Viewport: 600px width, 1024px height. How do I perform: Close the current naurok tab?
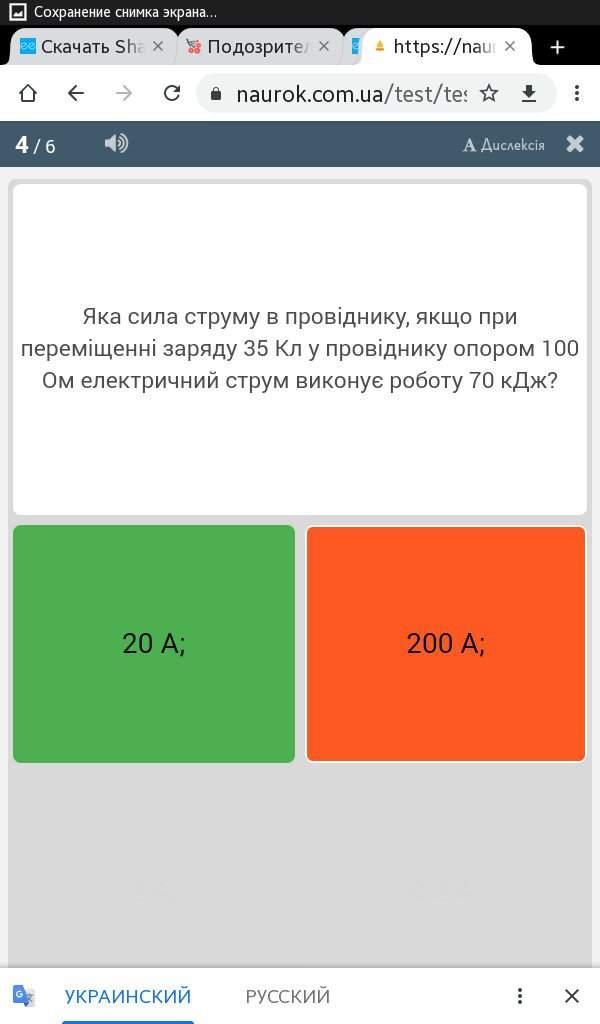click(510, 46)
